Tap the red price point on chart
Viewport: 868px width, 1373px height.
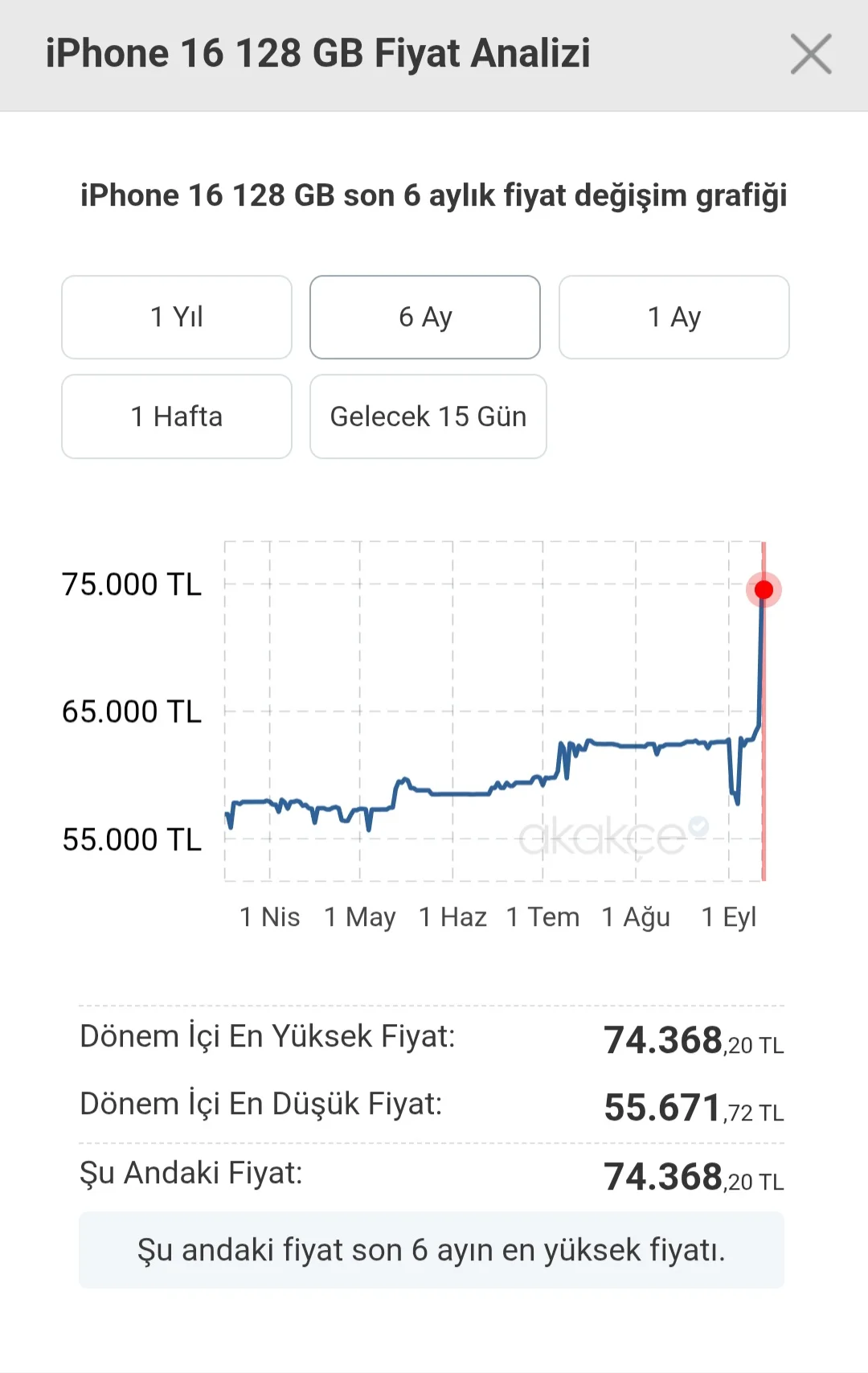pyautogui.click(x=764, y=590)
